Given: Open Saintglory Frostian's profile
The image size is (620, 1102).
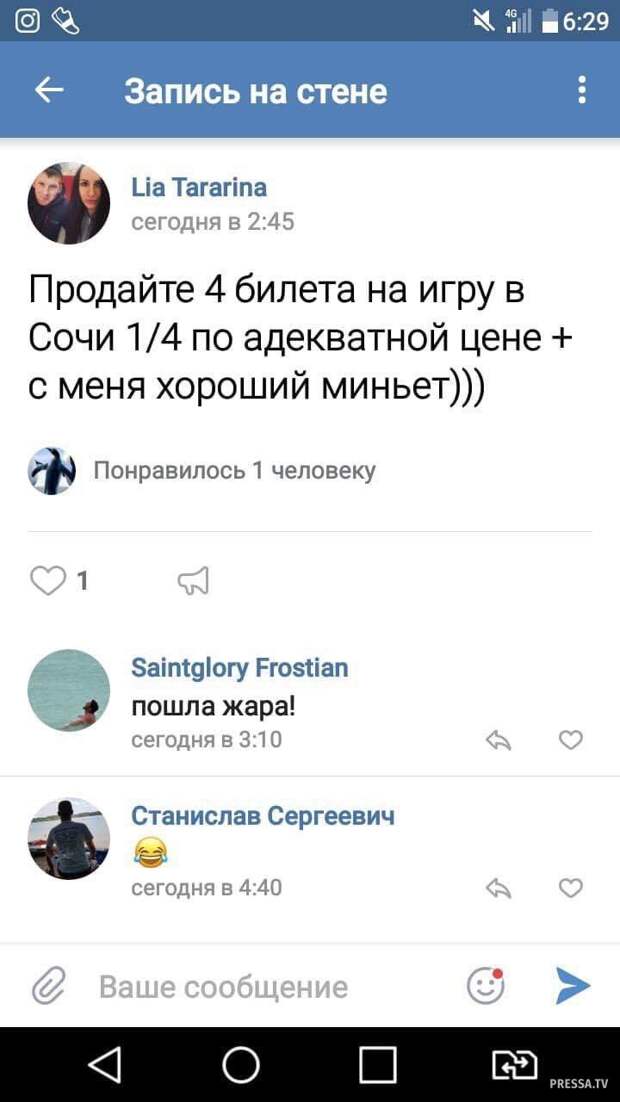Looking at the screenshot, I should [x=240, y=667].
